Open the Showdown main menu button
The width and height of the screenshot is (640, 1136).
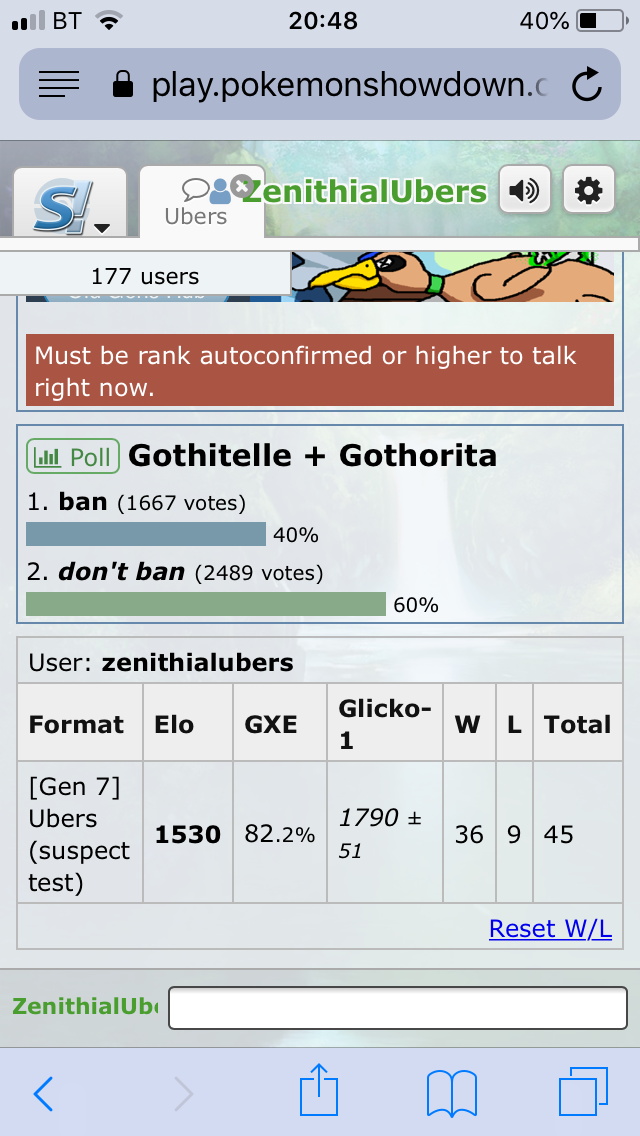[70, 203]
